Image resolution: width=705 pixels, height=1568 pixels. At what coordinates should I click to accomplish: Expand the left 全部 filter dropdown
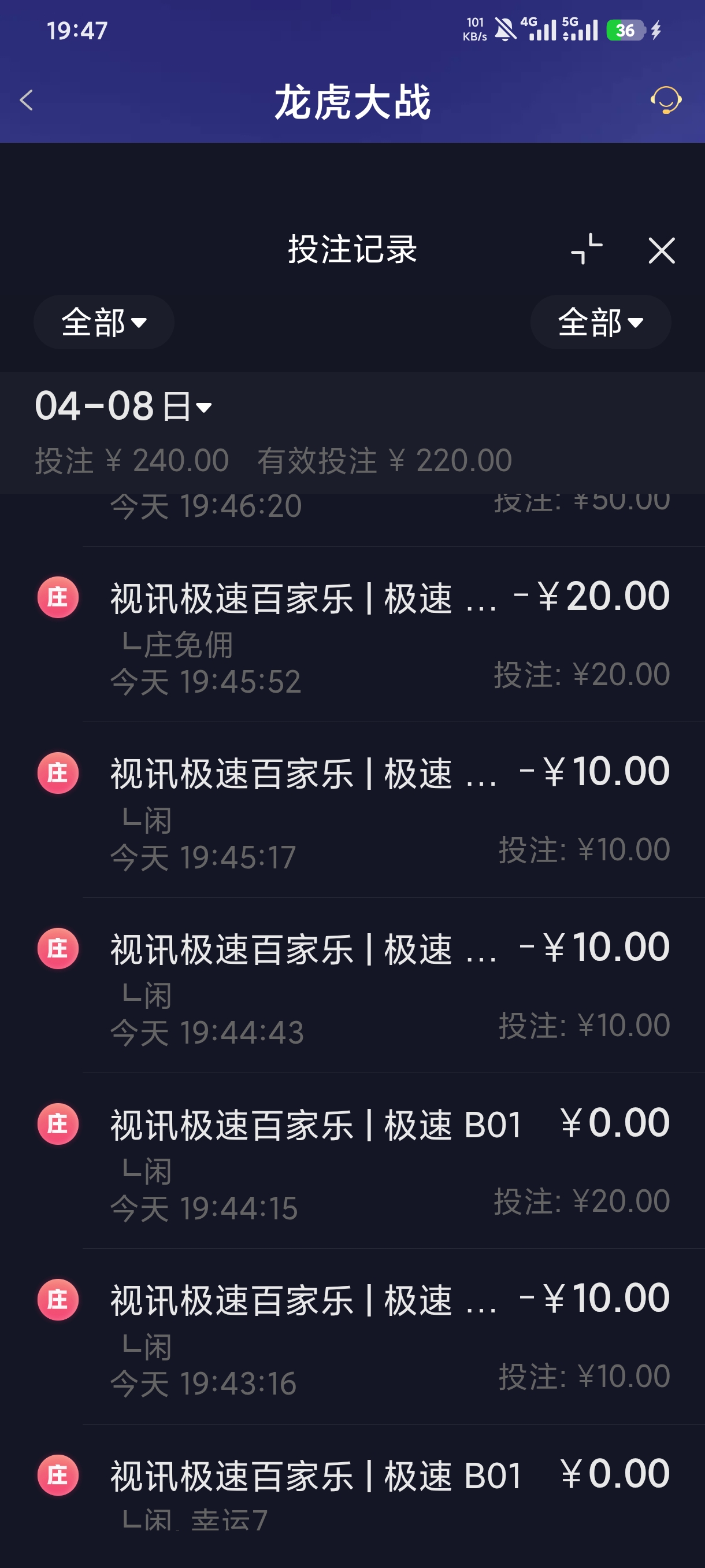click(104, 322)
